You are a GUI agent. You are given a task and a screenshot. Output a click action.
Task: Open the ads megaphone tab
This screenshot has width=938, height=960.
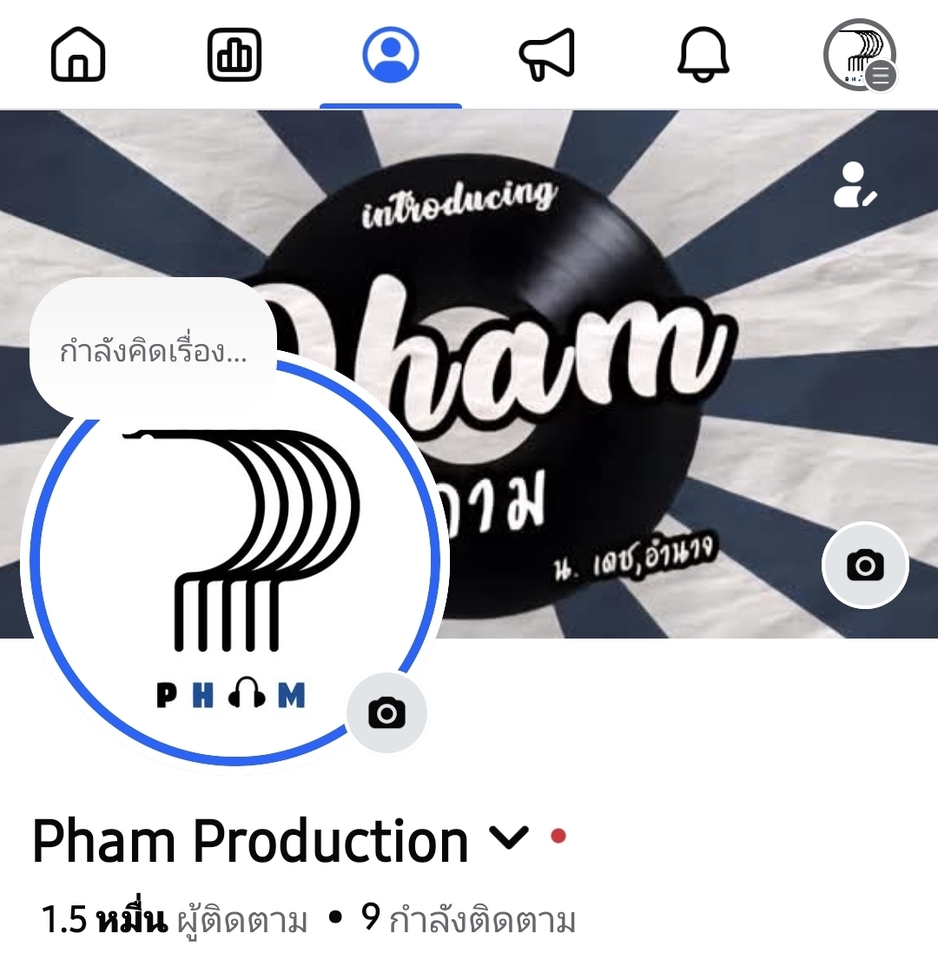(547, 54)
